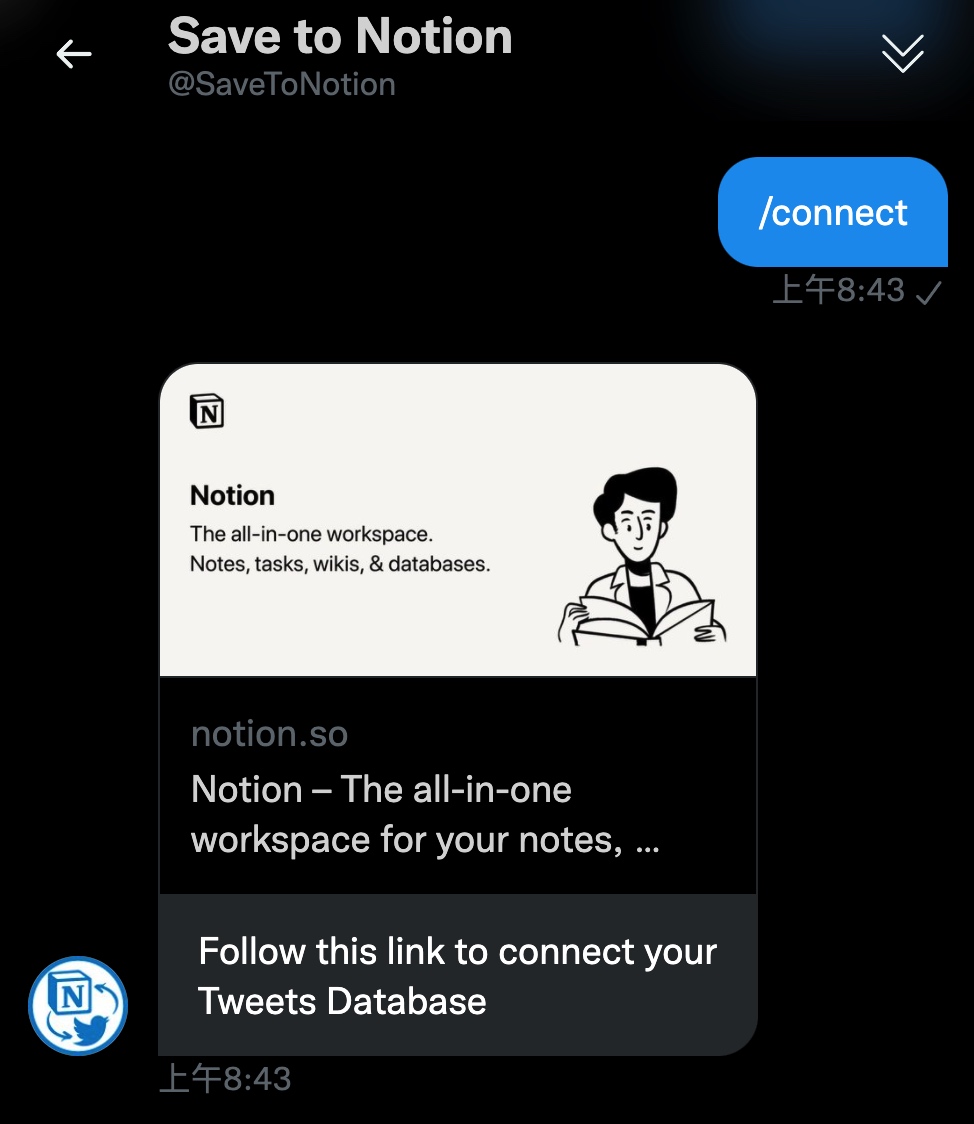Open Save to Notion conversation info header
This screenshot has height=1124, width=974.
(339, 56)
